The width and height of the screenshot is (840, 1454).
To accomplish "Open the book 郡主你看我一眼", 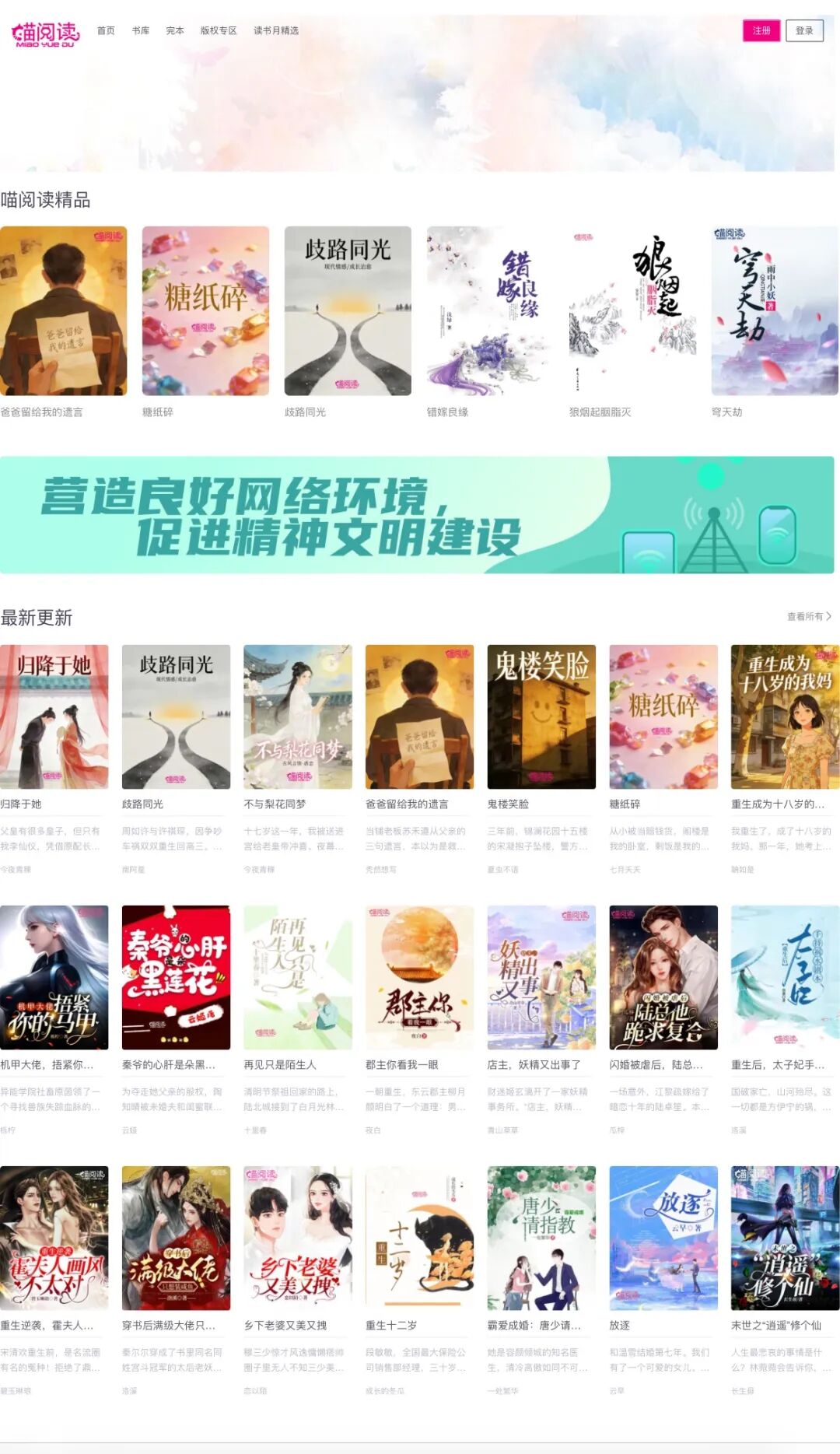I will click(x=419, y=977).
